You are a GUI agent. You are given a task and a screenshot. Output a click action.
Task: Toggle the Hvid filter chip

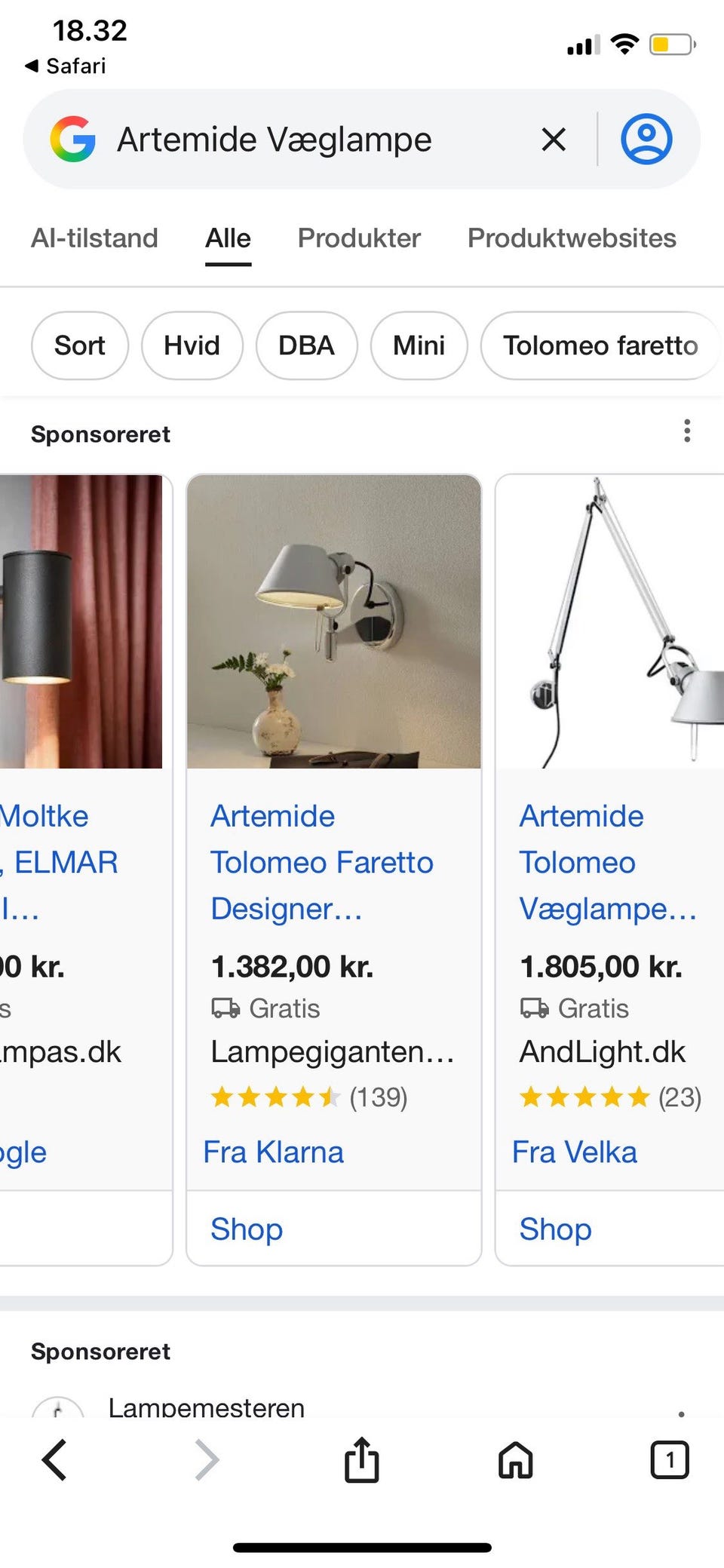point(191,345)
